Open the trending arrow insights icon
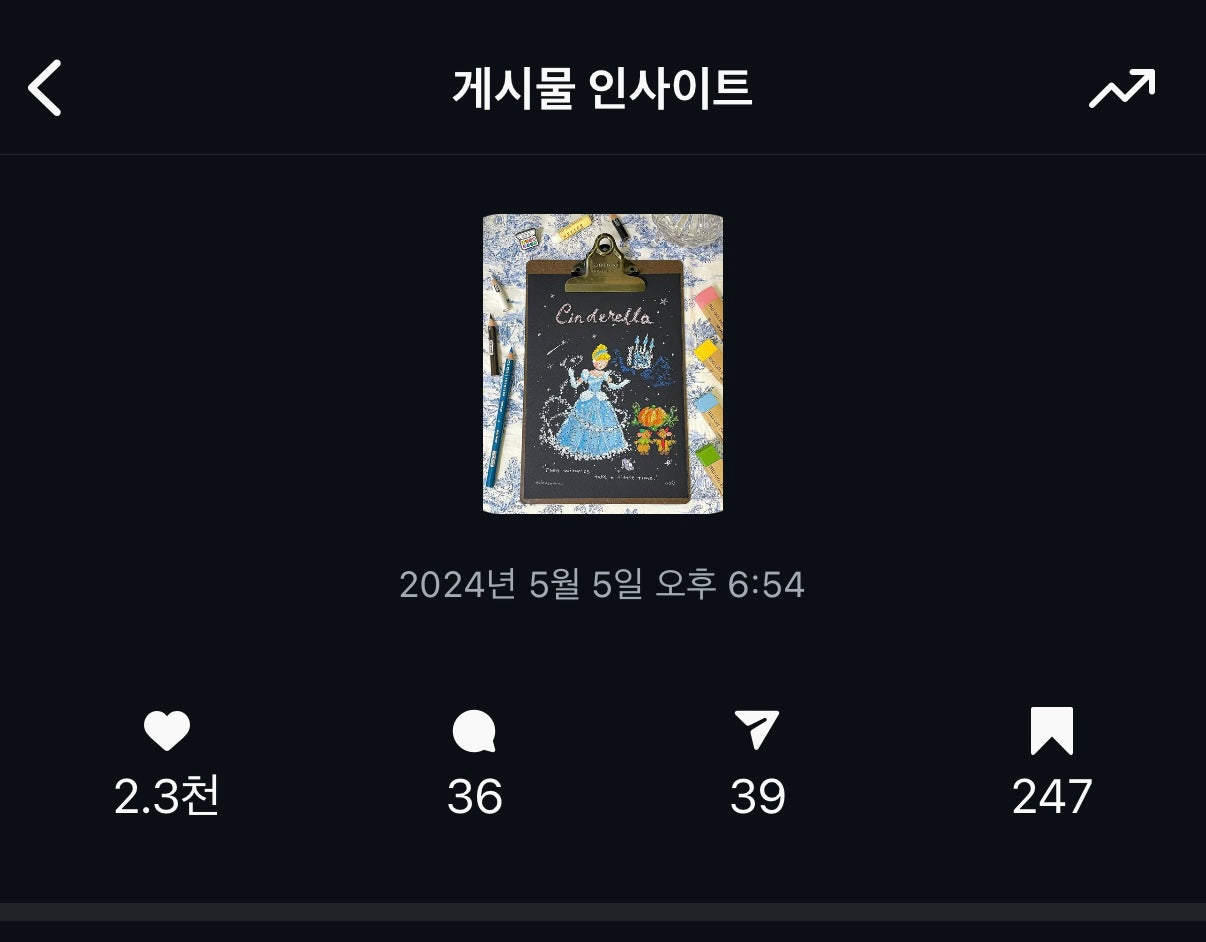The height and width of the screenshot is (942, 1206). [1122, 88]
